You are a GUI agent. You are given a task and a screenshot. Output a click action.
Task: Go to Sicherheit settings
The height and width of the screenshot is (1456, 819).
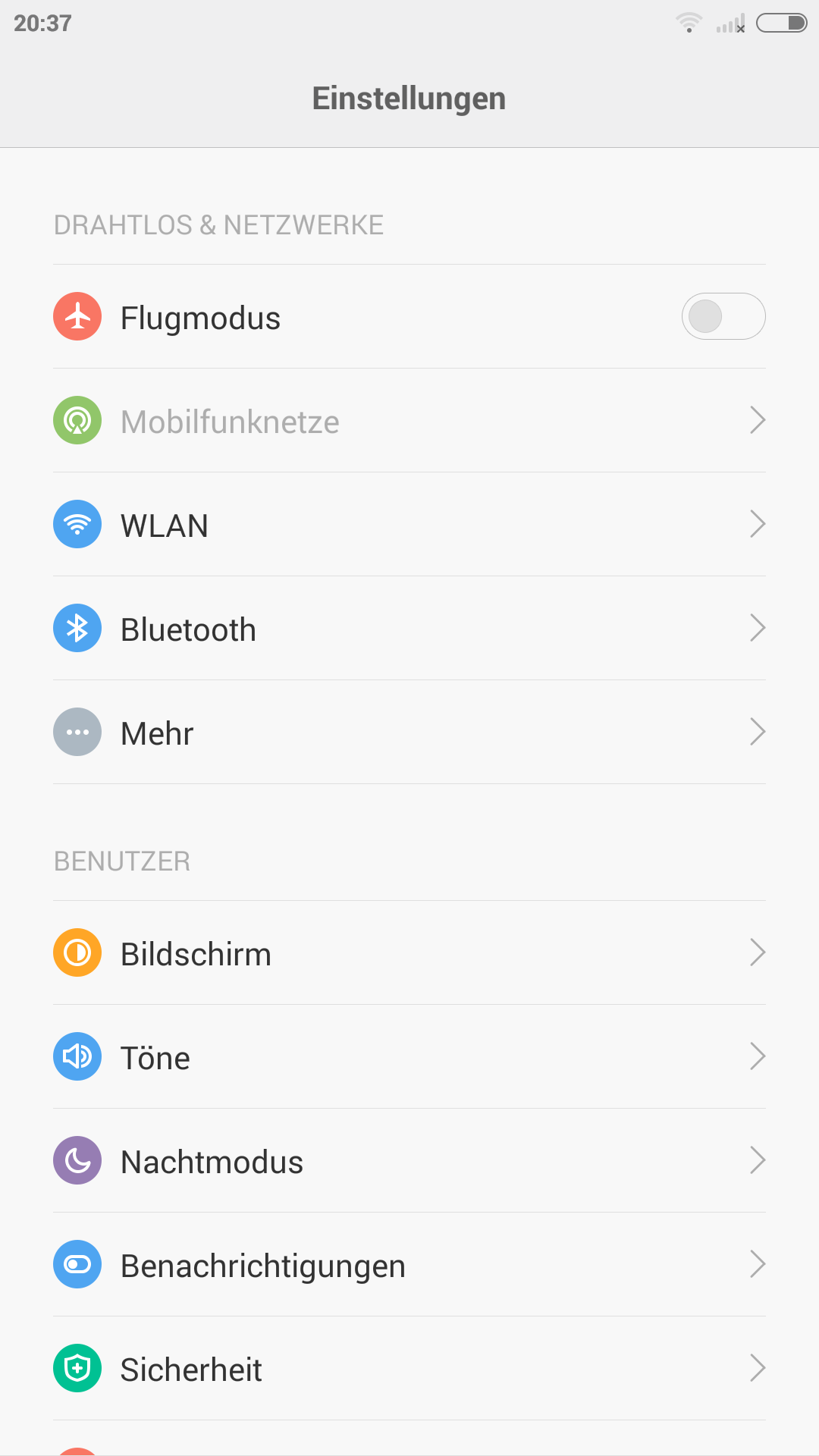point(409,1369)
